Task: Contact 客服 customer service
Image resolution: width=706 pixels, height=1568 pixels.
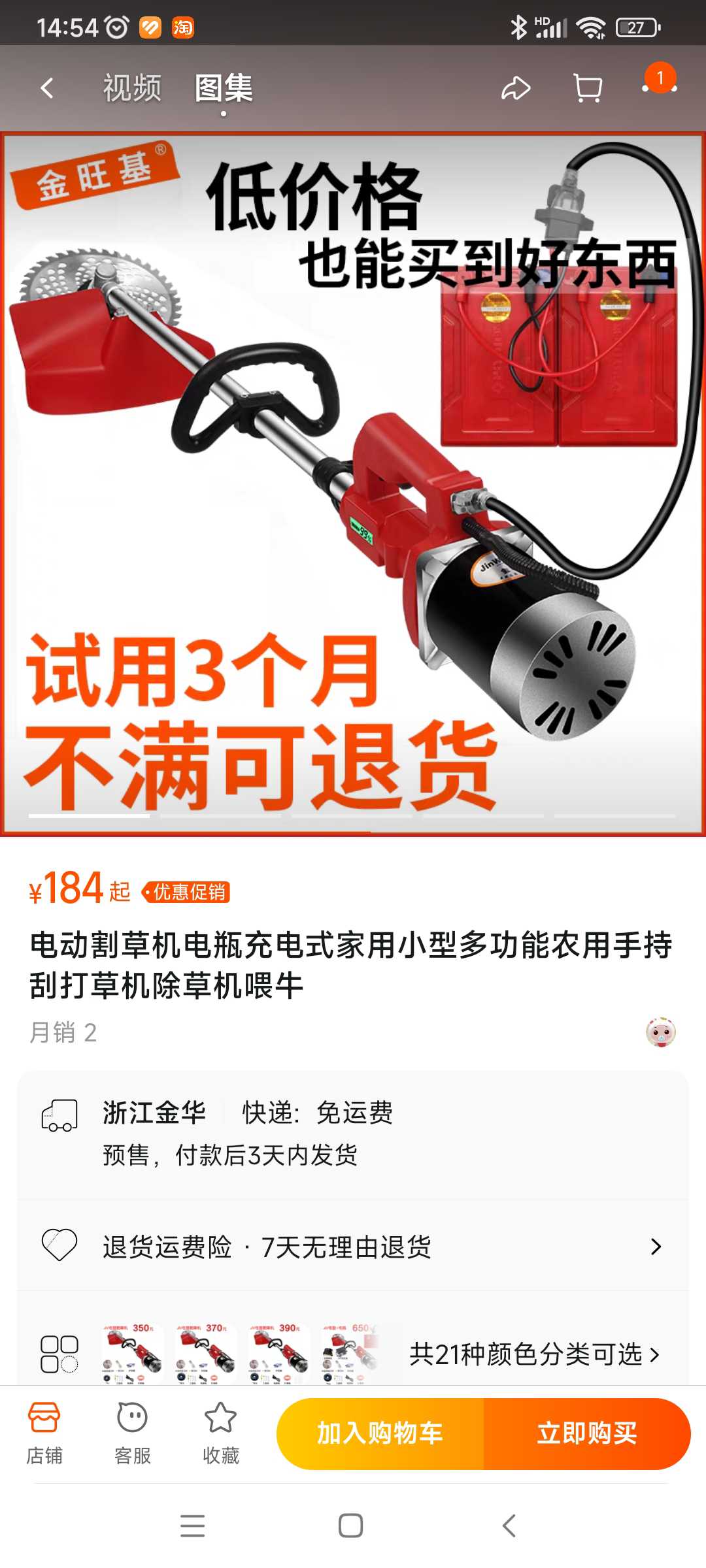Action: (133, 1433)
